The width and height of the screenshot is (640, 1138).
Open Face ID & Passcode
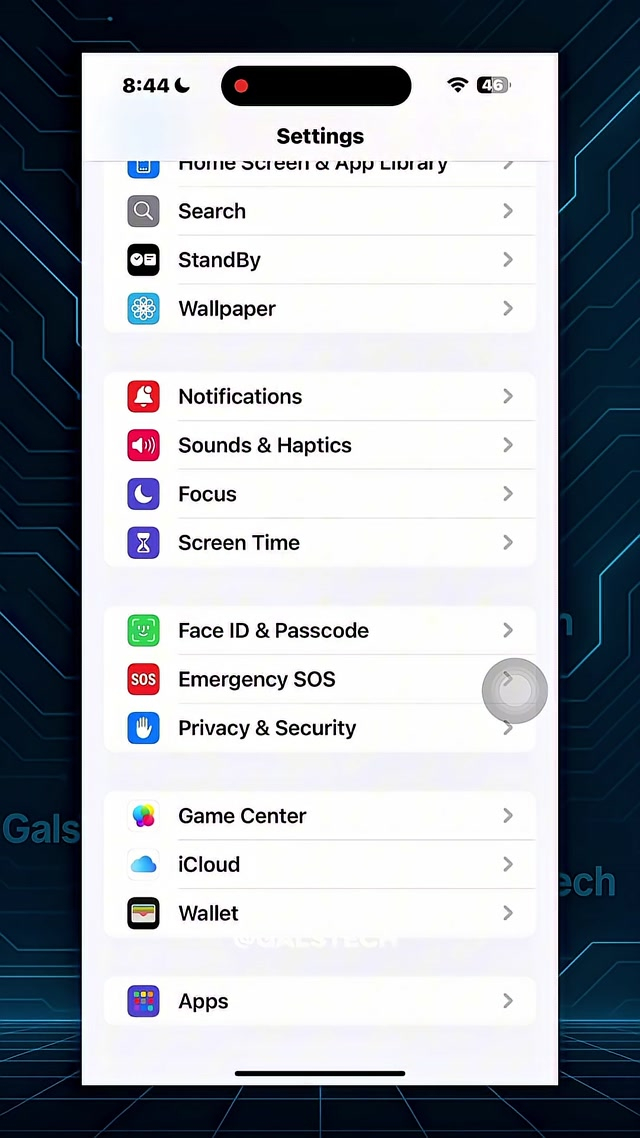click(x=318, y=631)
